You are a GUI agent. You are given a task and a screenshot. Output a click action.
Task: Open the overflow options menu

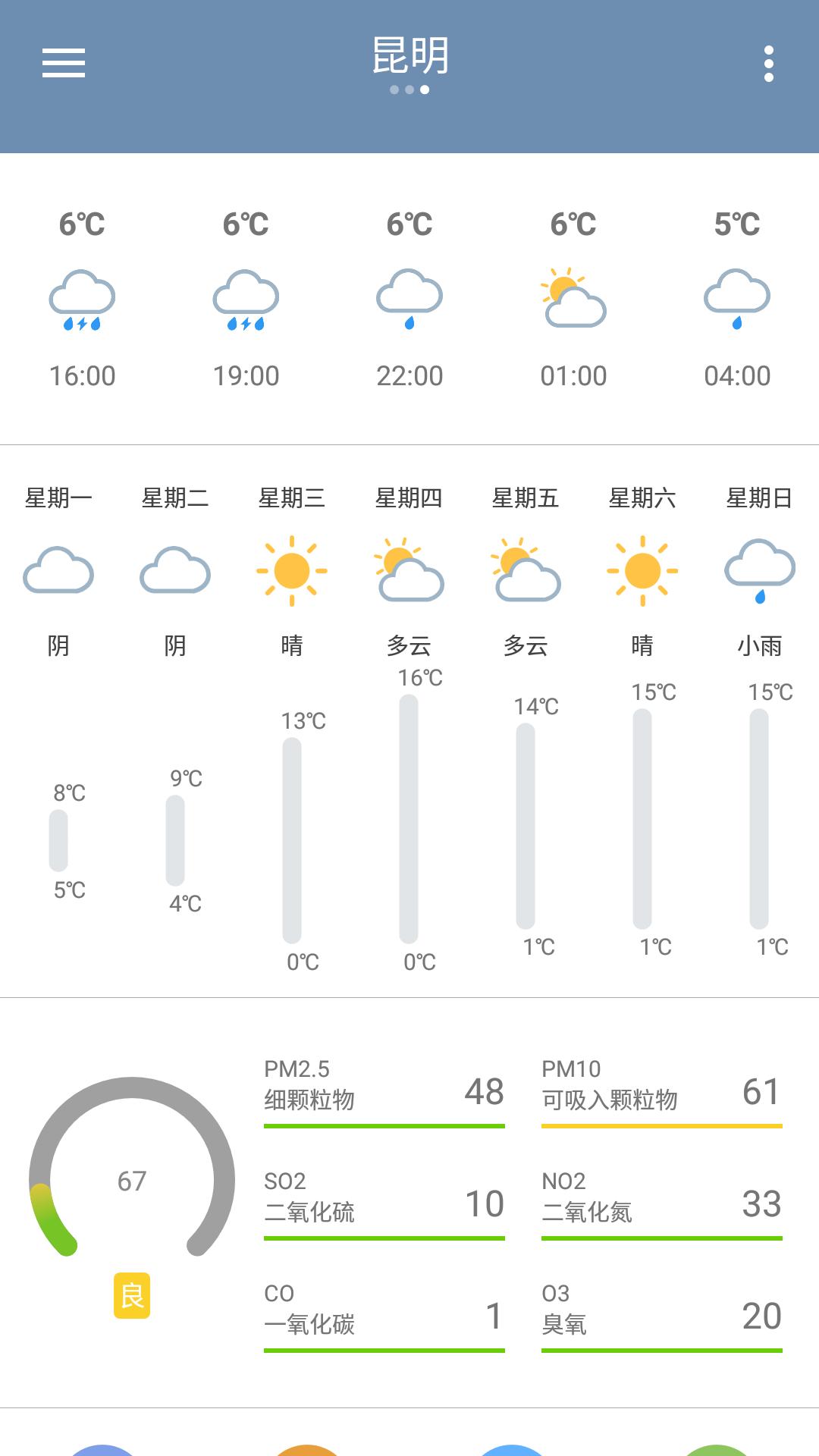(768, 64)
